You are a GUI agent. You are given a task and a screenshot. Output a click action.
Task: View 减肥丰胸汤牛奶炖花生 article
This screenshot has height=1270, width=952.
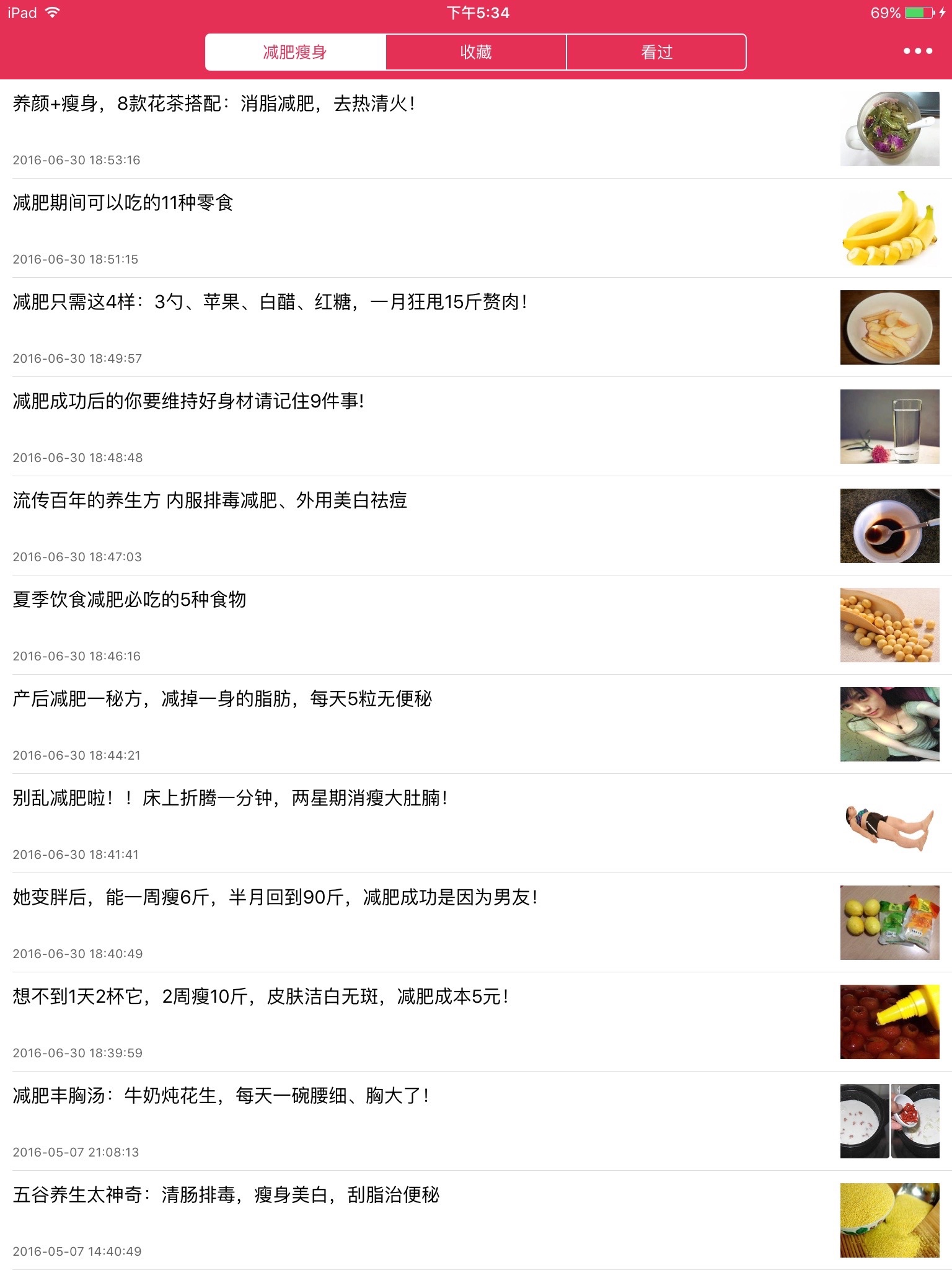tap(476, 1121)
